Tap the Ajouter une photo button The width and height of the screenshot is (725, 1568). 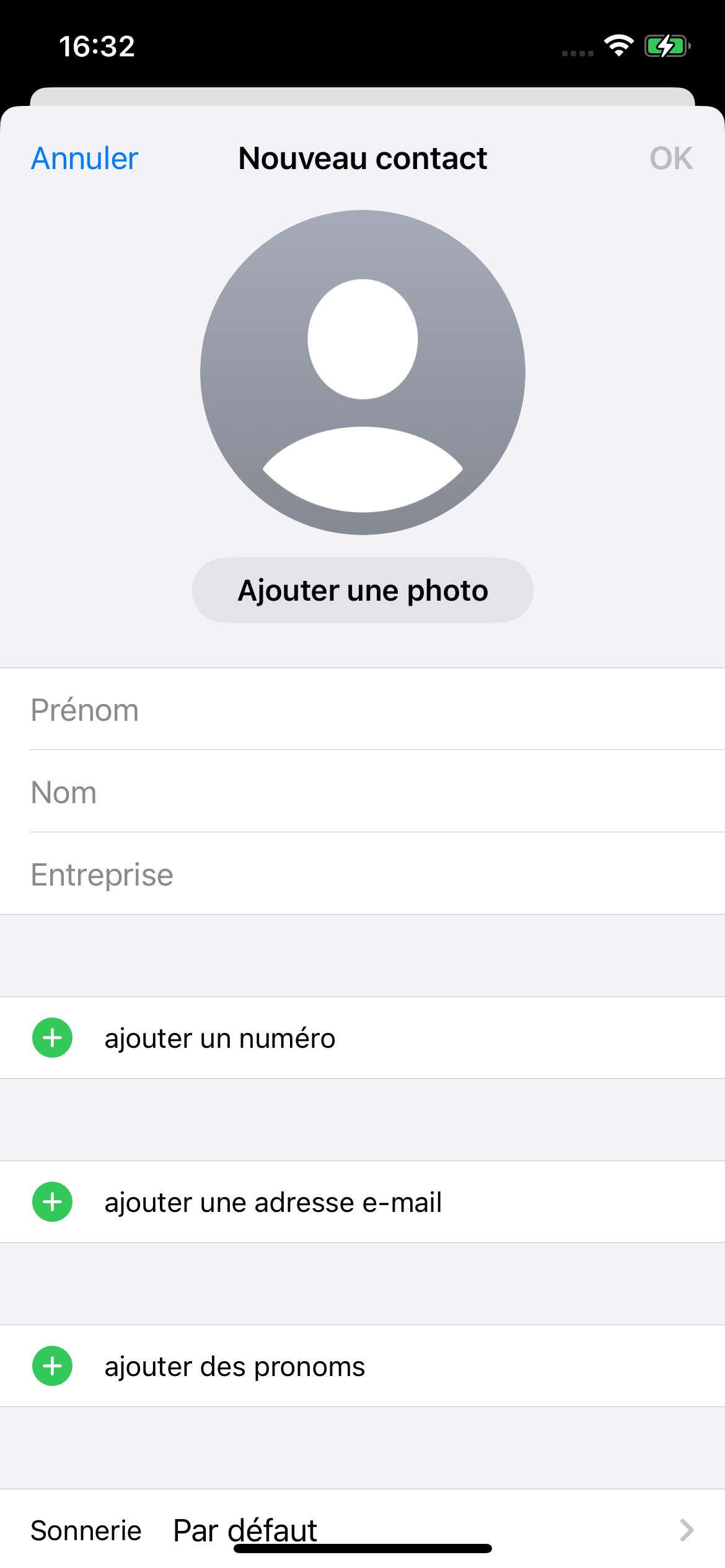[x=362, y=590]
